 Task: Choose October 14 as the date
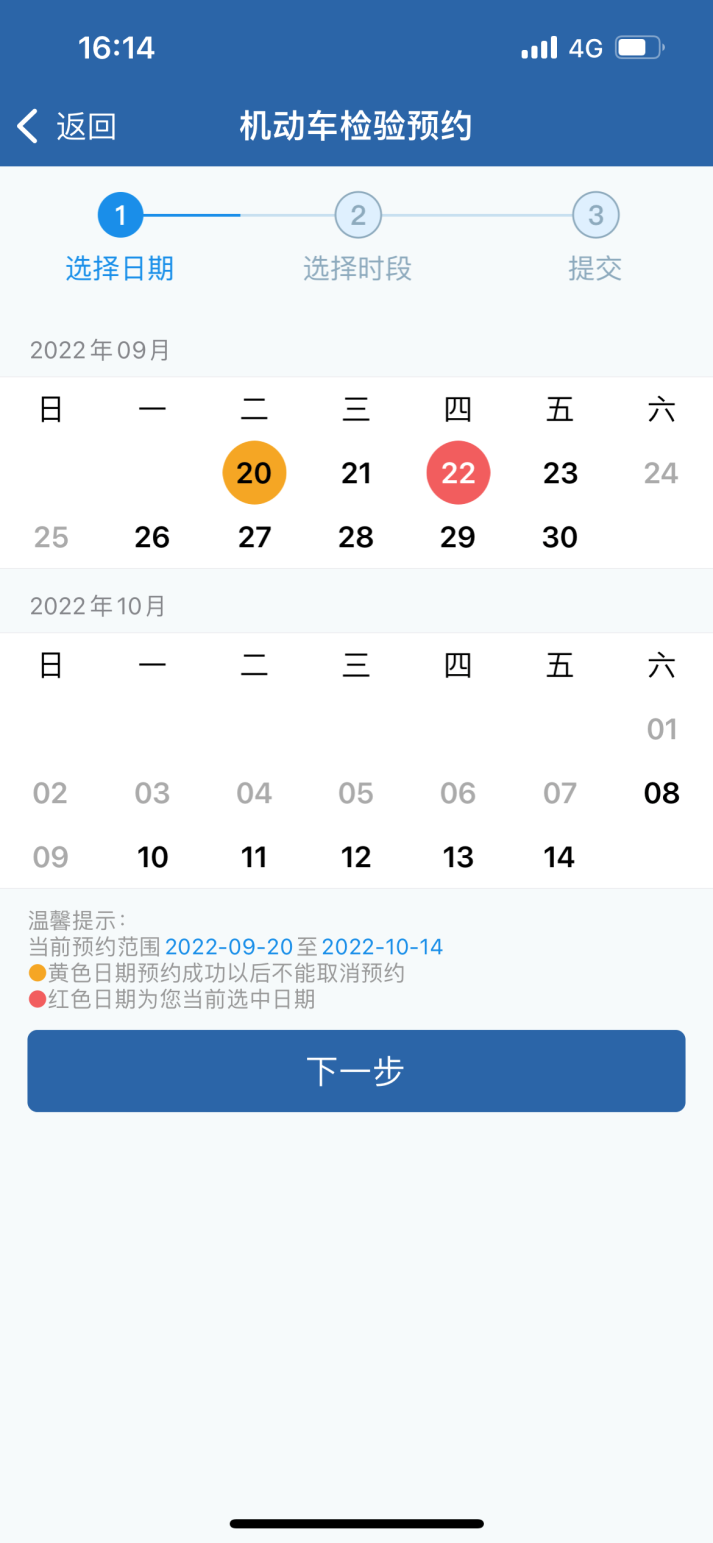click(560, 857)
